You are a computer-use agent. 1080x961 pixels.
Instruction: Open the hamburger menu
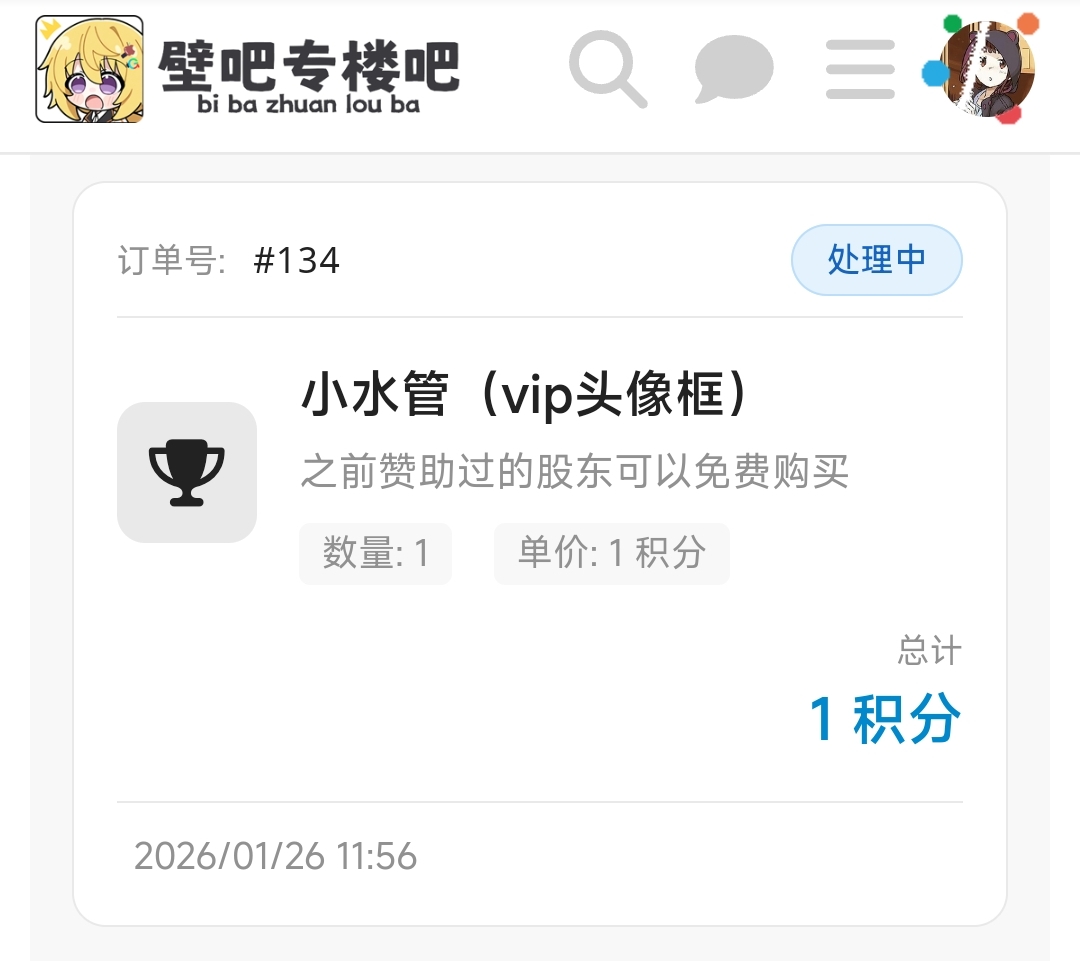[x=860, y=69]
